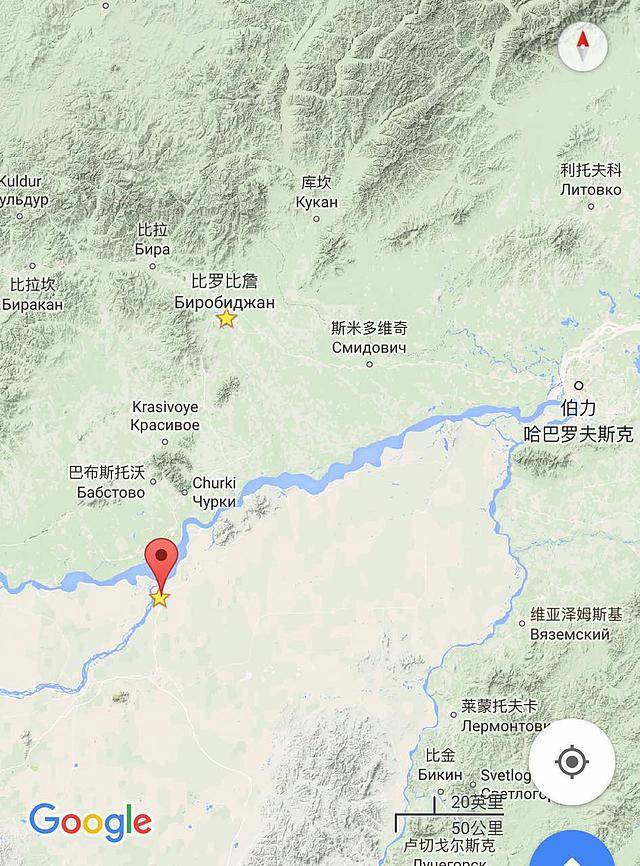The height and width of the screenshot is (866, 640).
Task: Tap the compass to reset map orientation
Action: tap(583, 45)
